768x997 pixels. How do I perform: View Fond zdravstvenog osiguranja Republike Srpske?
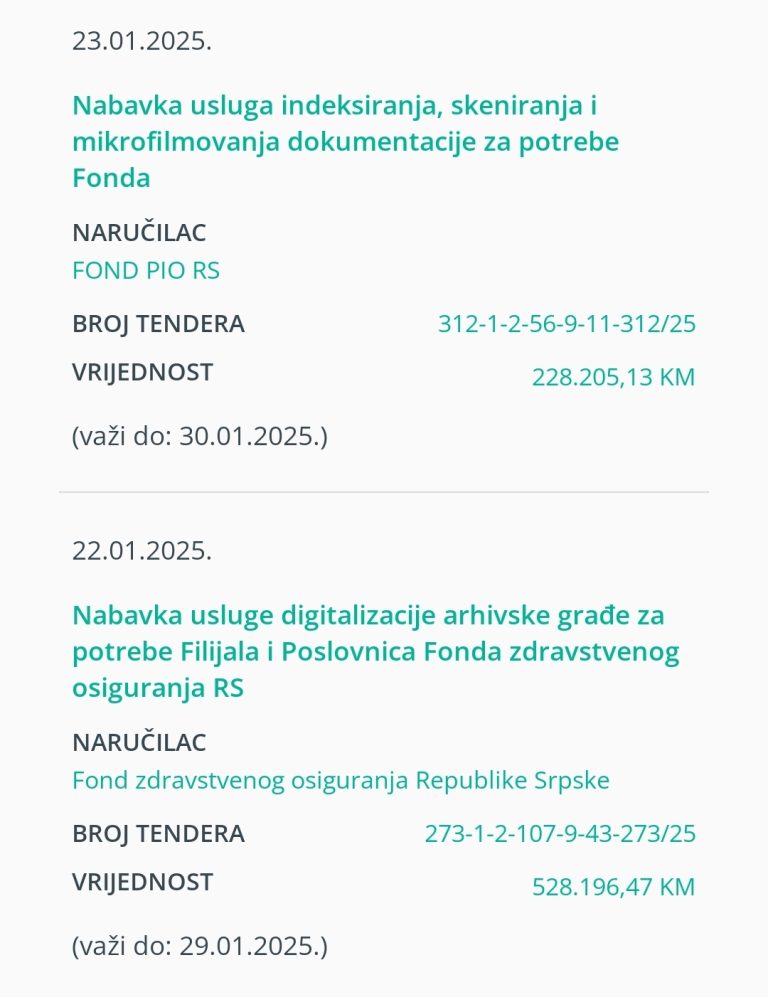[x=340, y=780]
